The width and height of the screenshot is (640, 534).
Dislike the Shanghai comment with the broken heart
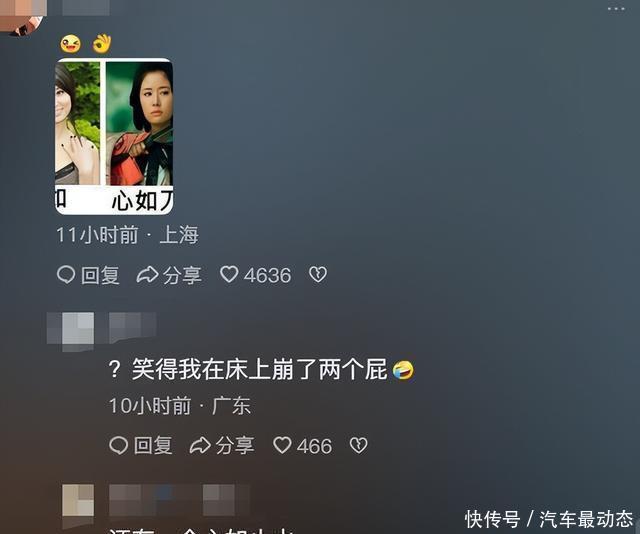(318, 275)
